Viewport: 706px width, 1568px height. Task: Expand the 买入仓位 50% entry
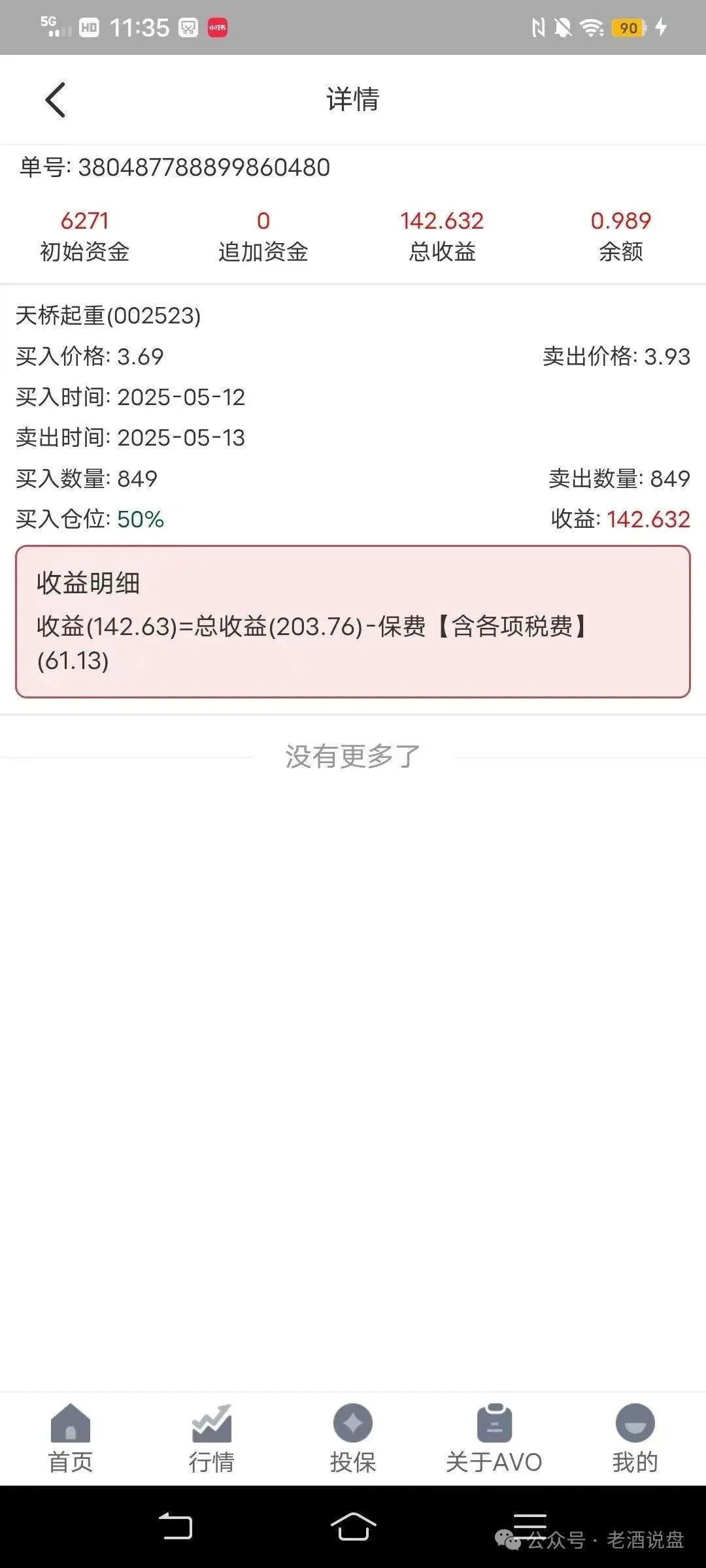(88, 521)
